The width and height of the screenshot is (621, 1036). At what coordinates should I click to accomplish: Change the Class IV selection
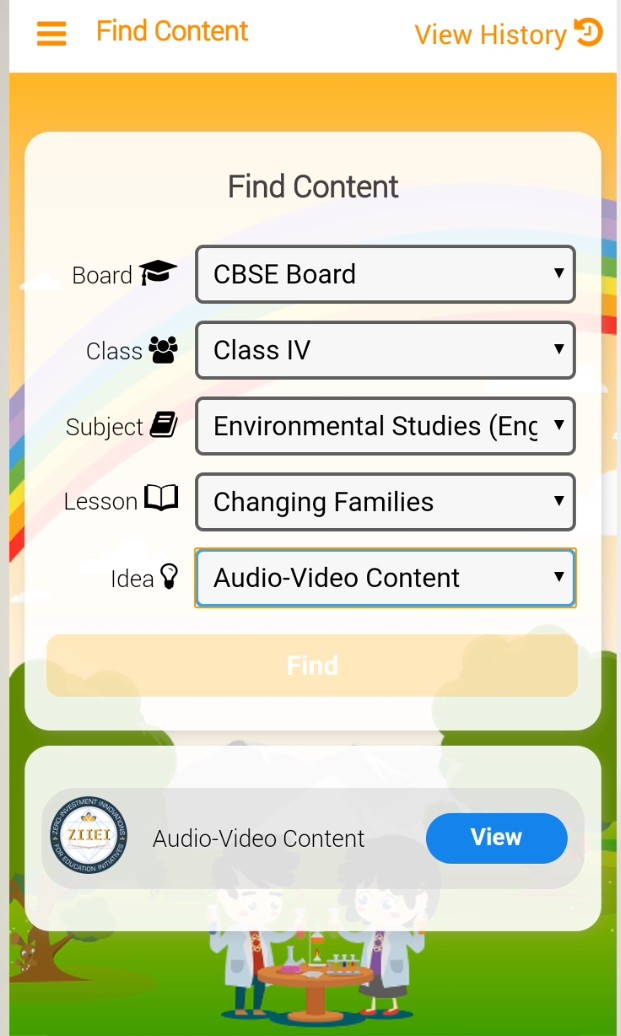click(x=385, y=350)
